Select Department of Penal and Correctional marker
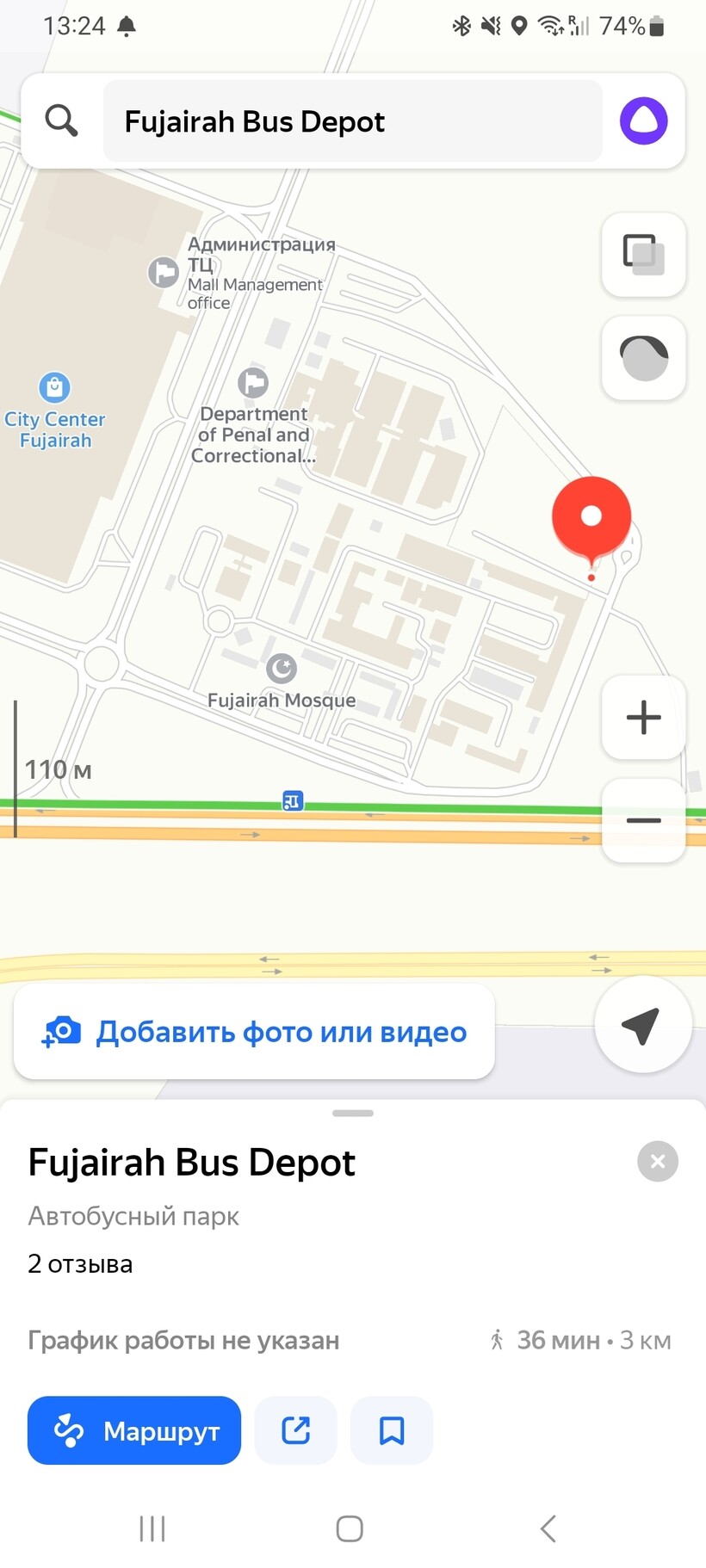 tap(253, 383)
